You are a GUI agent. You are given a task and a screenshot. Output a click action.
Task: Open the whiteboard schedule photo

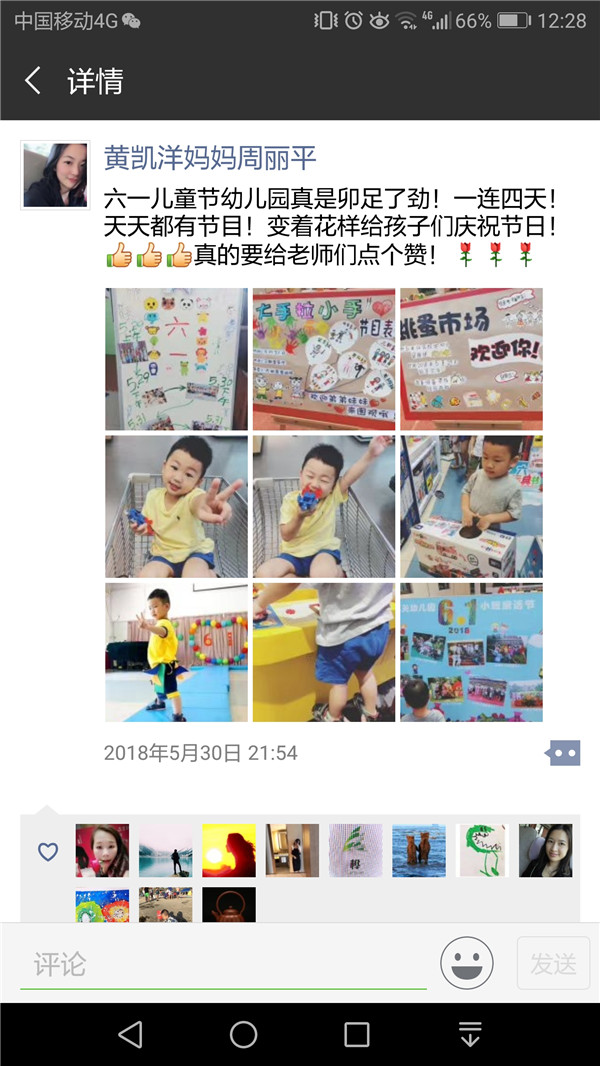pyautogui.click(x=176, y=359)
